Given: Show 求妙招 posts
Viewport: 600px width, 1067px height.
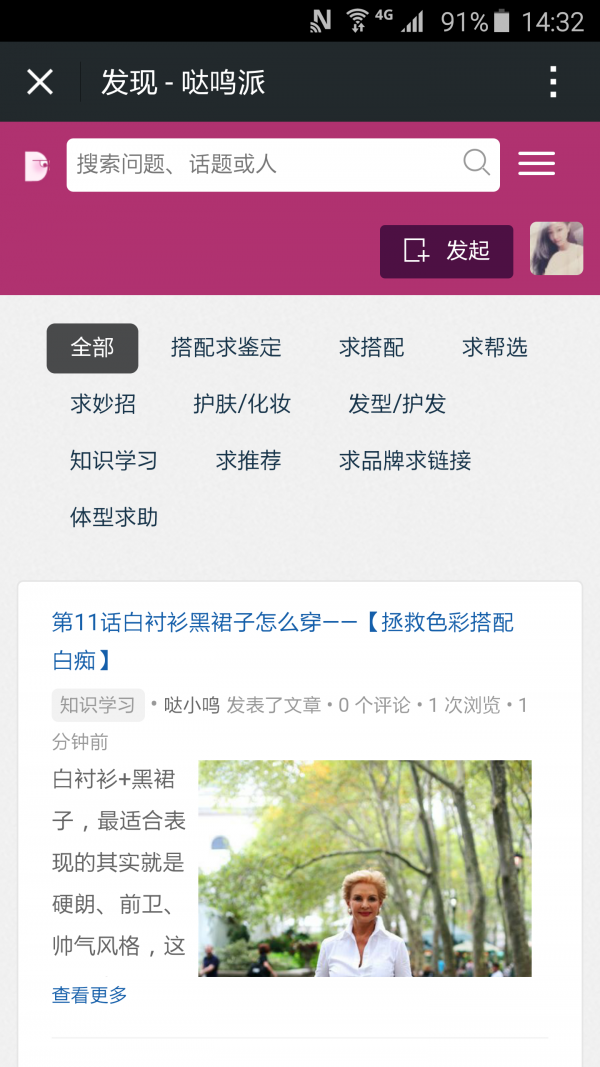Looking at the screenshot, I should pos(103,404).
